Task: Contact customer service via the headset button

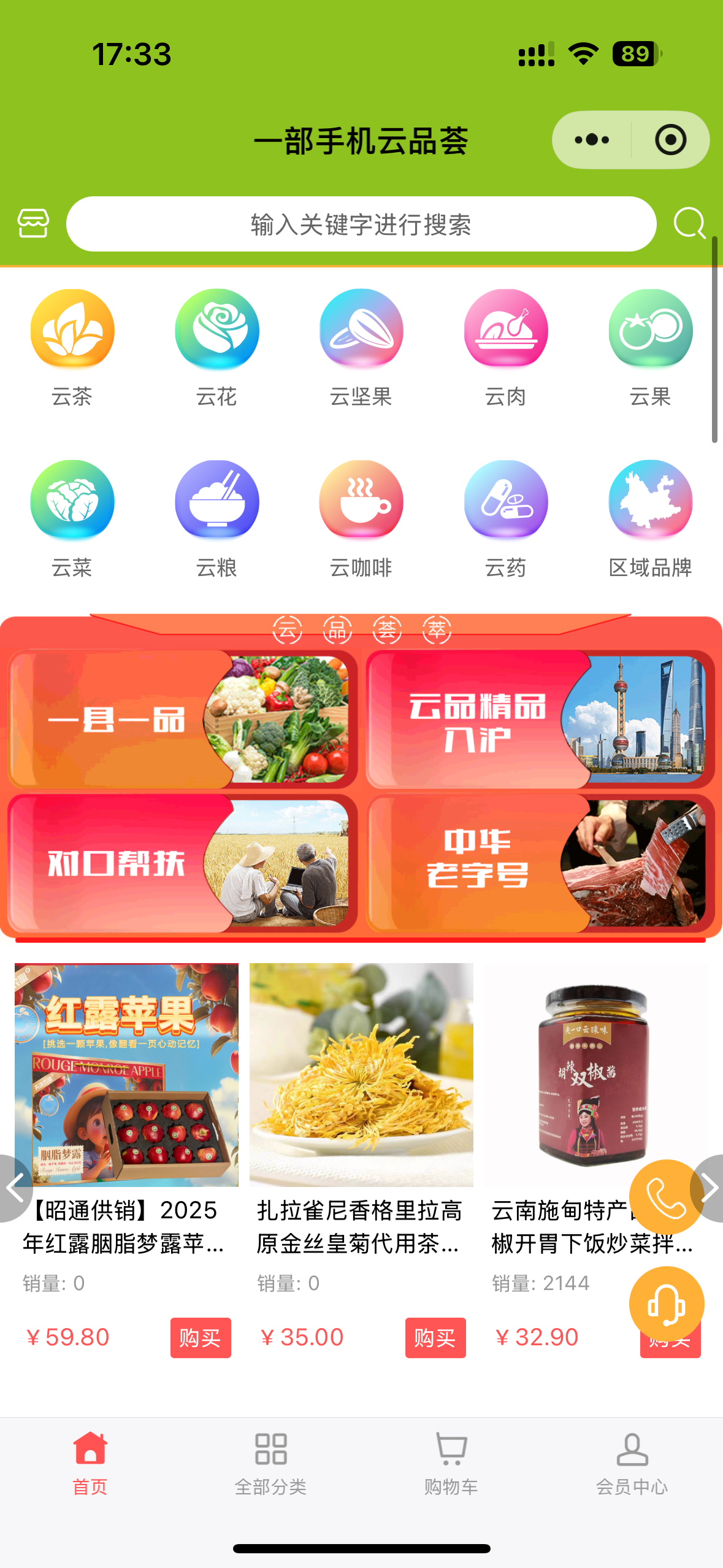Action: click(666, 1303)
